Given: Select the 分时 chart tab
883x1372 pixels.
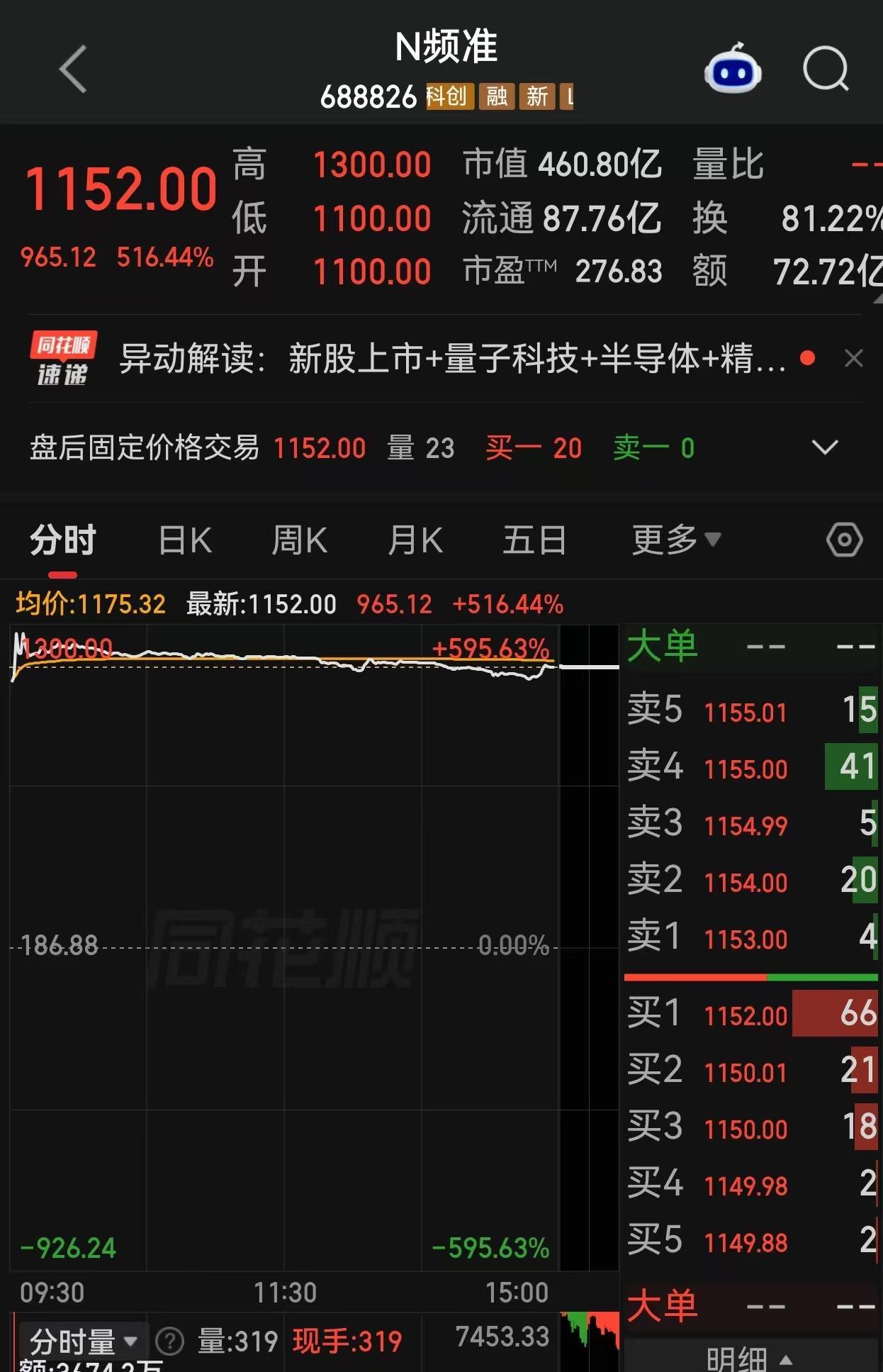Looking at the screenshot, I should click(63, 540).
